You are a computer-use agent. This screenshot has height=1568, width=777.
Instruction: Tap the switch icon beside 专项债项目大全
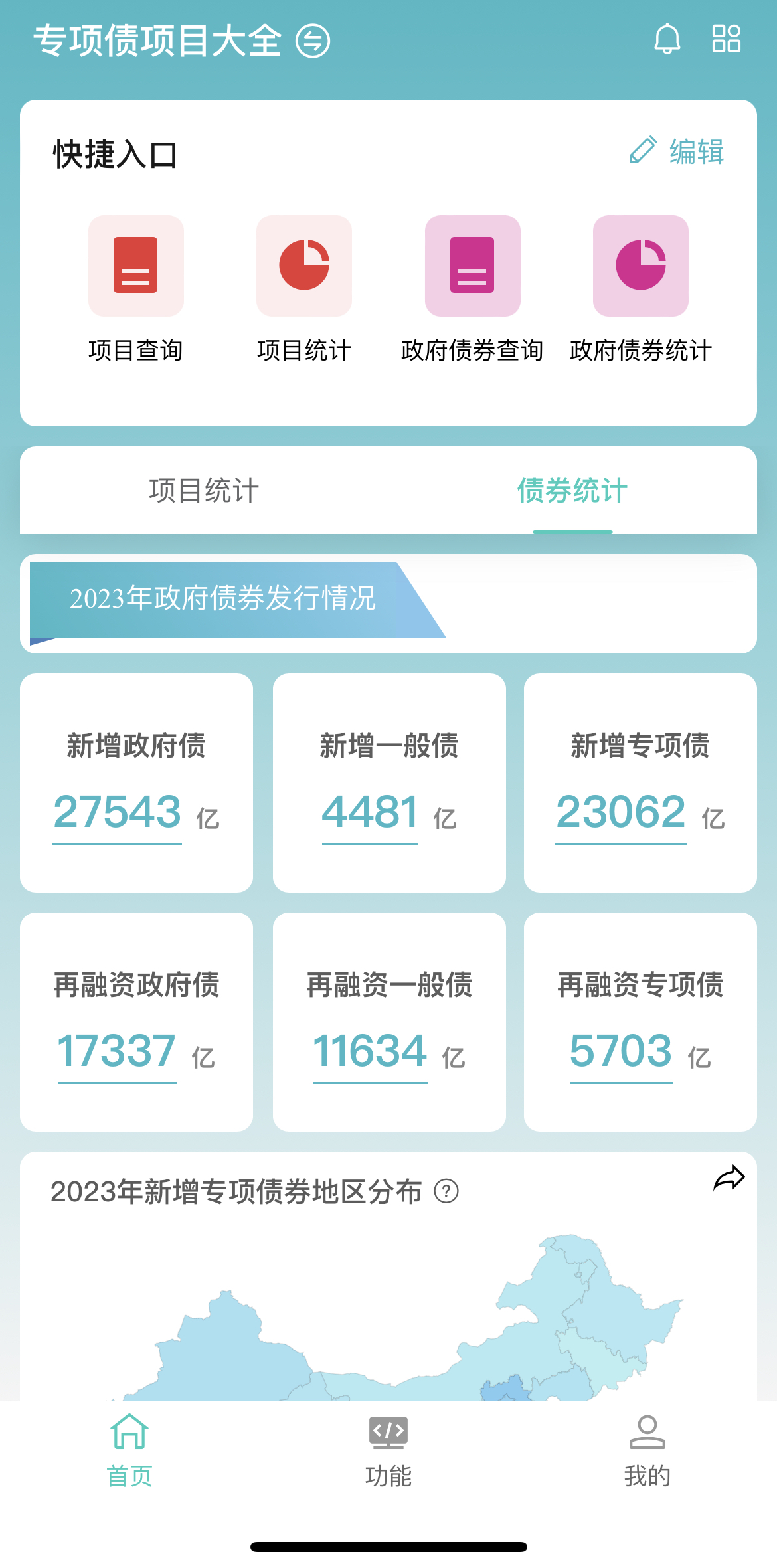click(313, 41)
